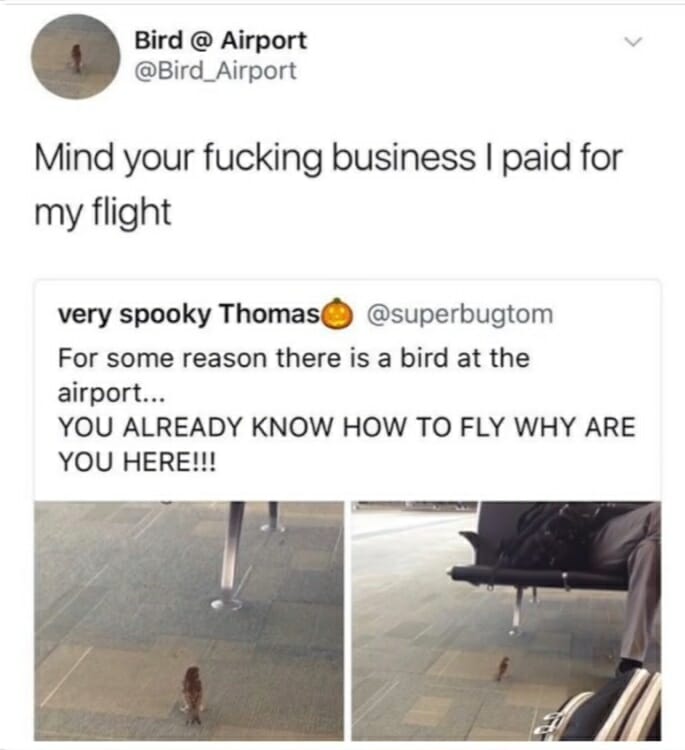View the photo of bird near seats
The image size is (685, 750).
point(505,620)
